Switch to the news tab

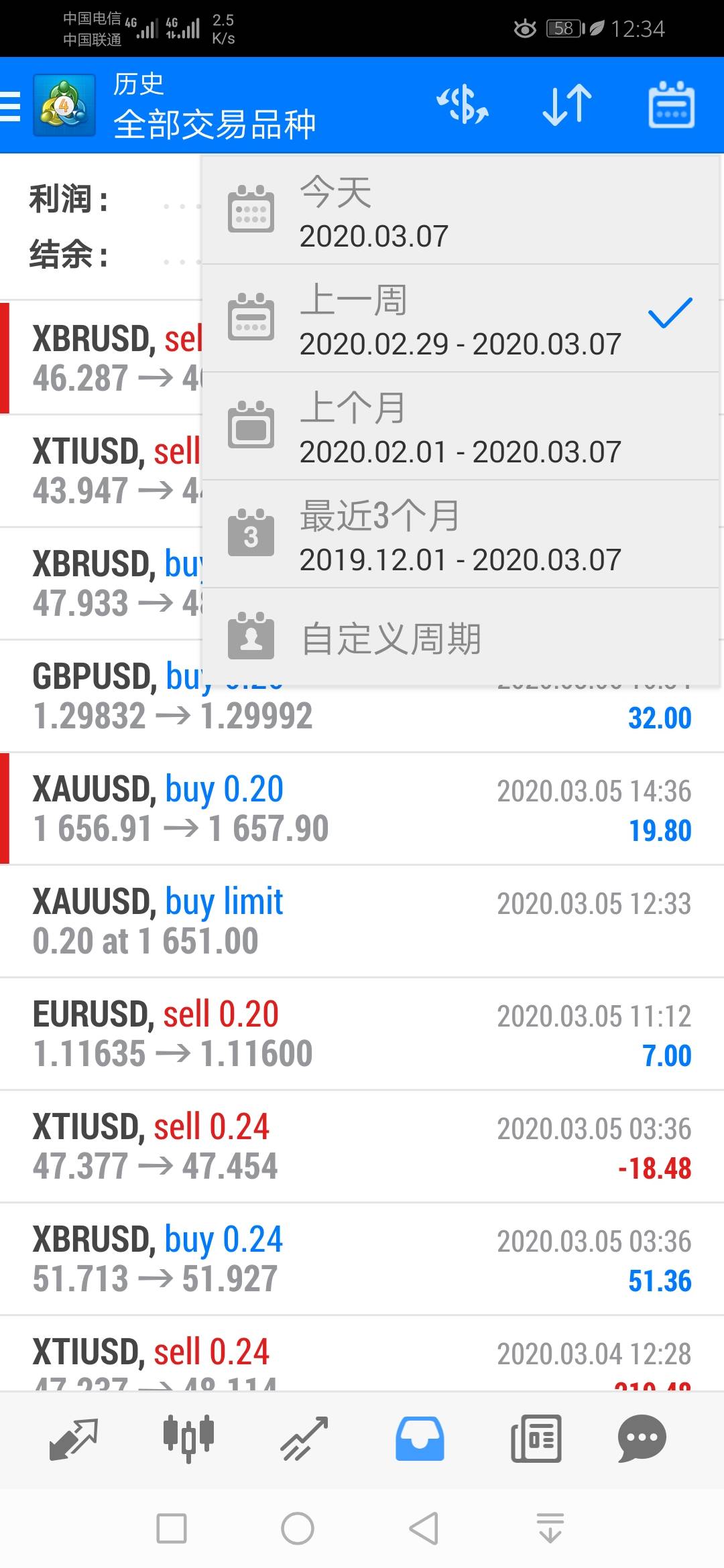click(x=536, y=1439)
